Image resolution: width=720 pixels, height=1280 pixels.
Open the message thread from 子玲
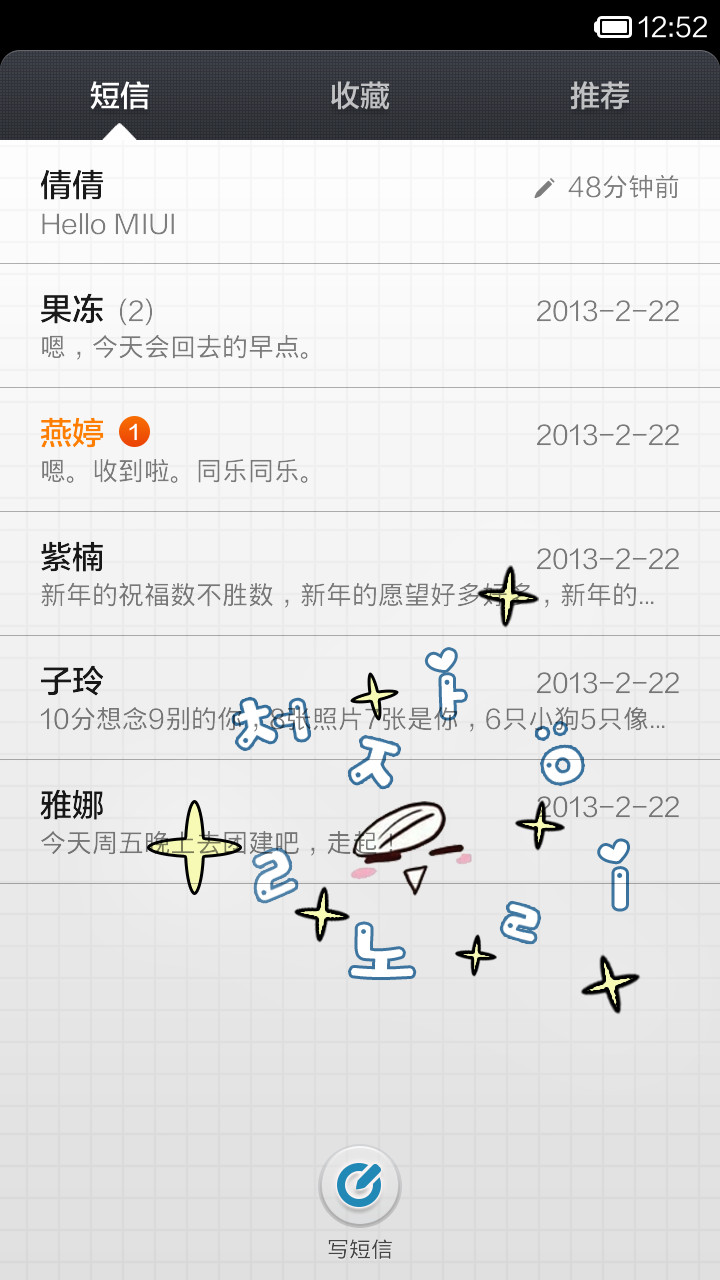(x=360, y=698)
